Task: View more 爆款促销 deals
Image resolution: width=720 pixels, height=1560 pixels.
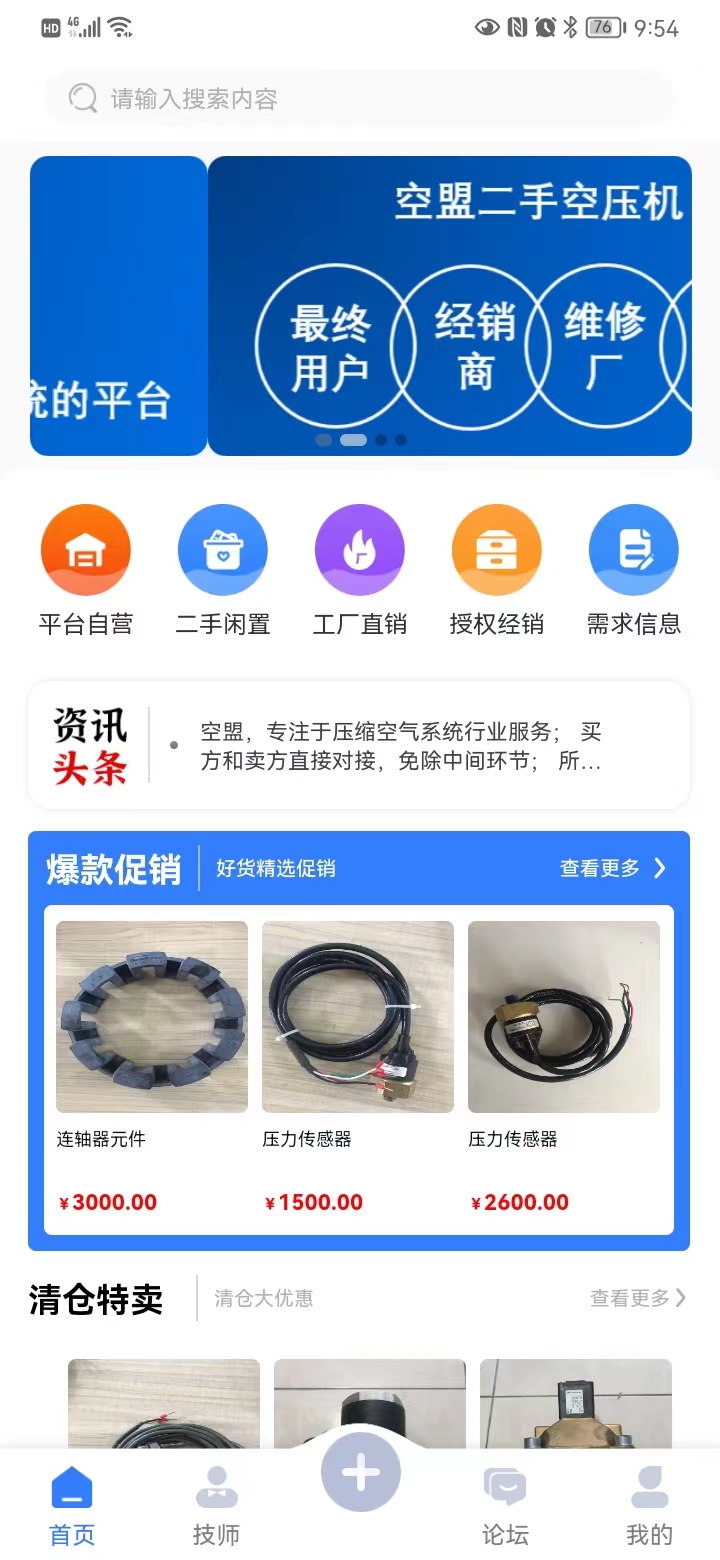Action: (x=612, y=868)
